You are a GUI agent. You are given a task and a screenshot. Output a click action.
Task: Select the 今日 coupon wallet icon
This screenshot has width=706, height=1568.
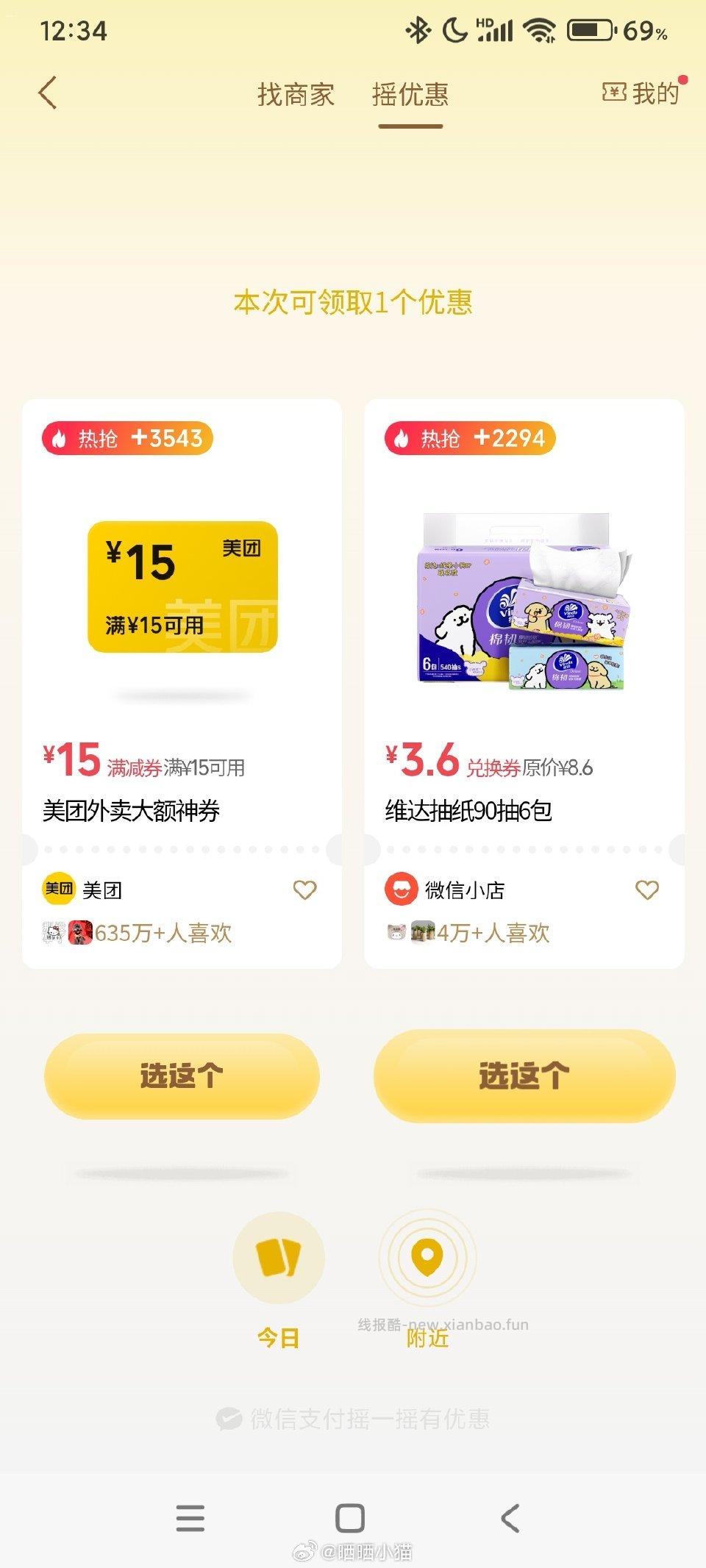click(278, 1259)
